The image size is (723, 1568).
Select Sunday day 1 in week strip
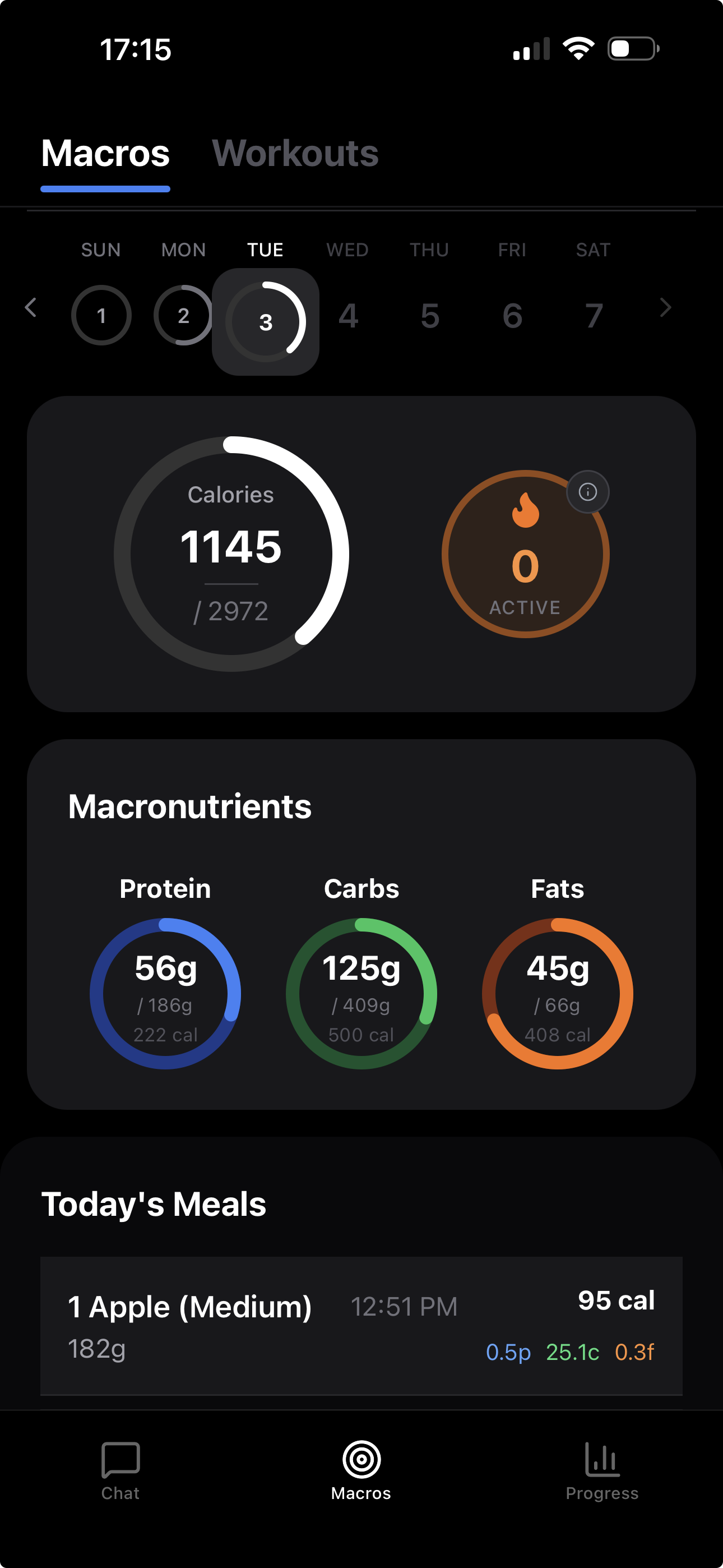101,315
